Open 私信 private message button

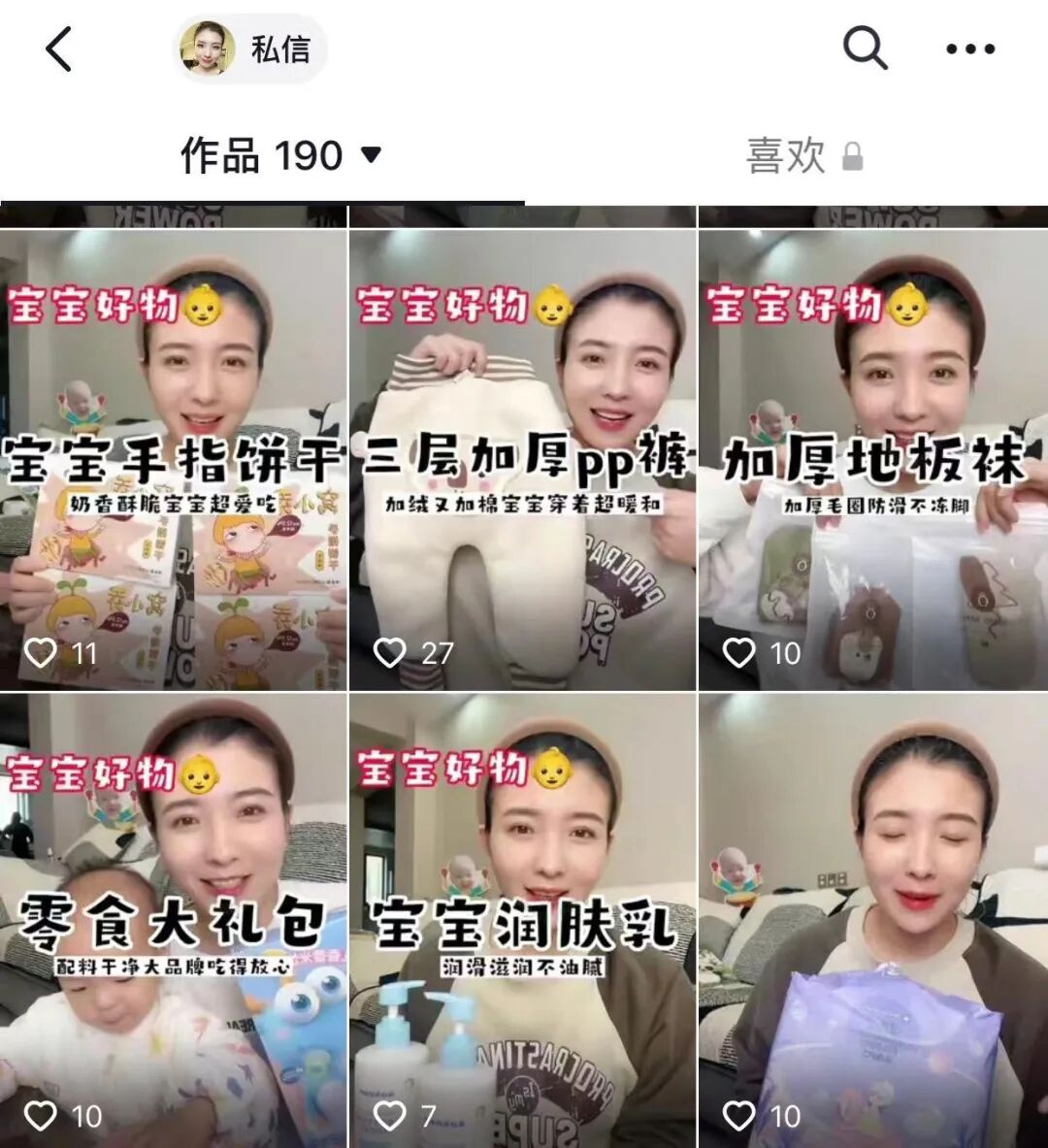(x=251, y=49)
